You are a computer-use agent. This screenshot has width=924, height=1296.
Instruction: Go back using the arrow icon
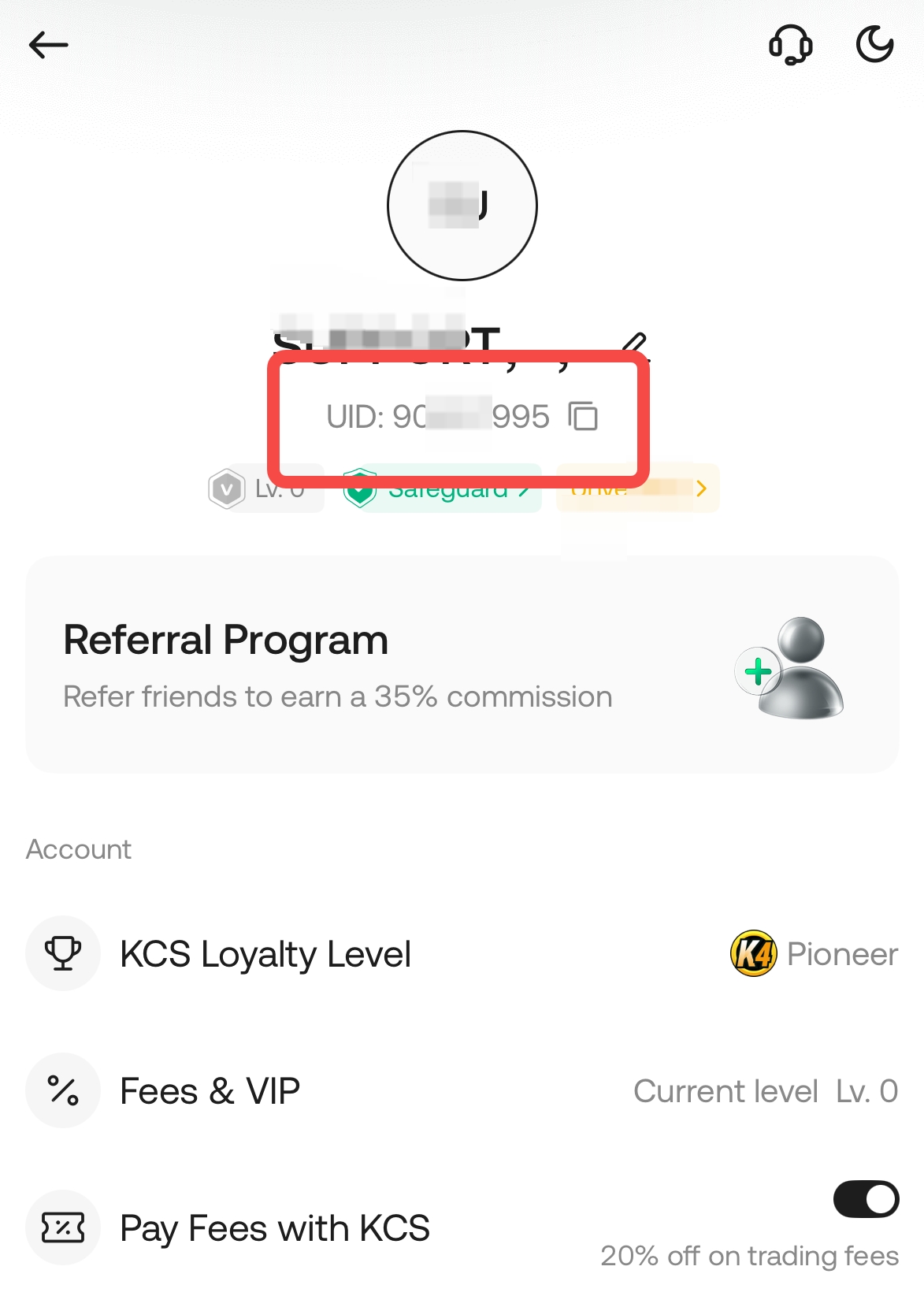[49, 45]
